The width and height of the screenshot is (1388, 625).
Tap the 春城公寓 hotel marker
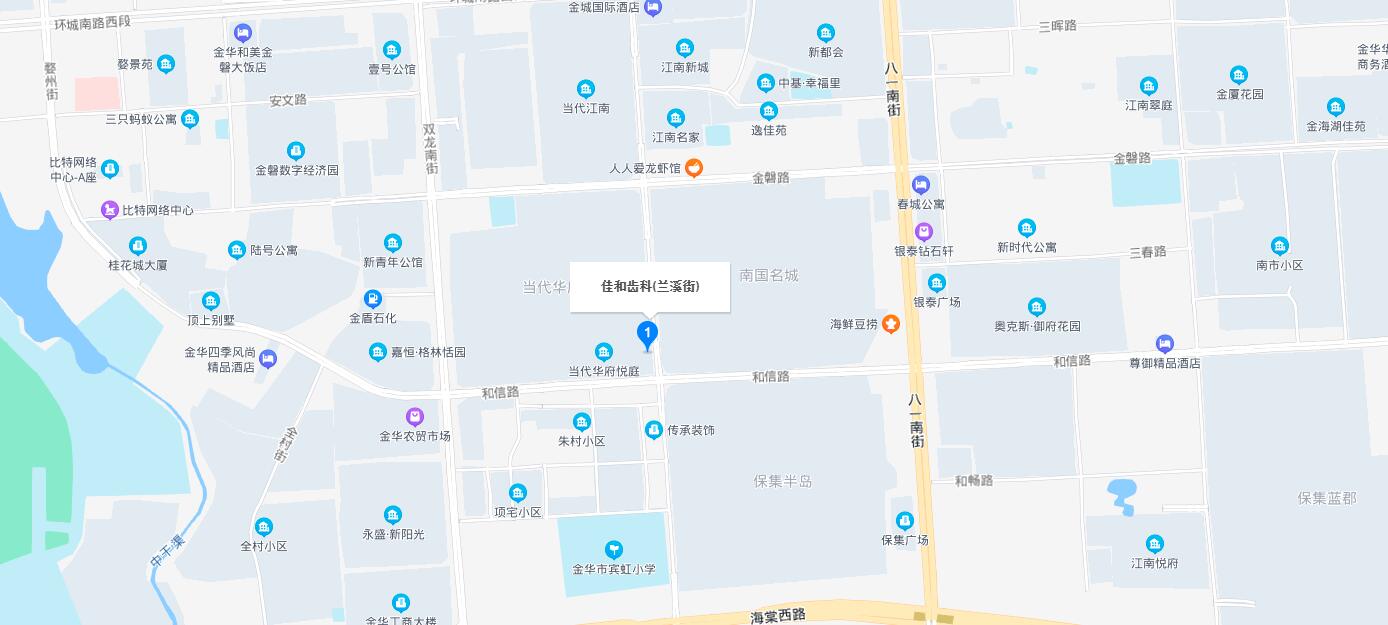(x=921, y=185)
